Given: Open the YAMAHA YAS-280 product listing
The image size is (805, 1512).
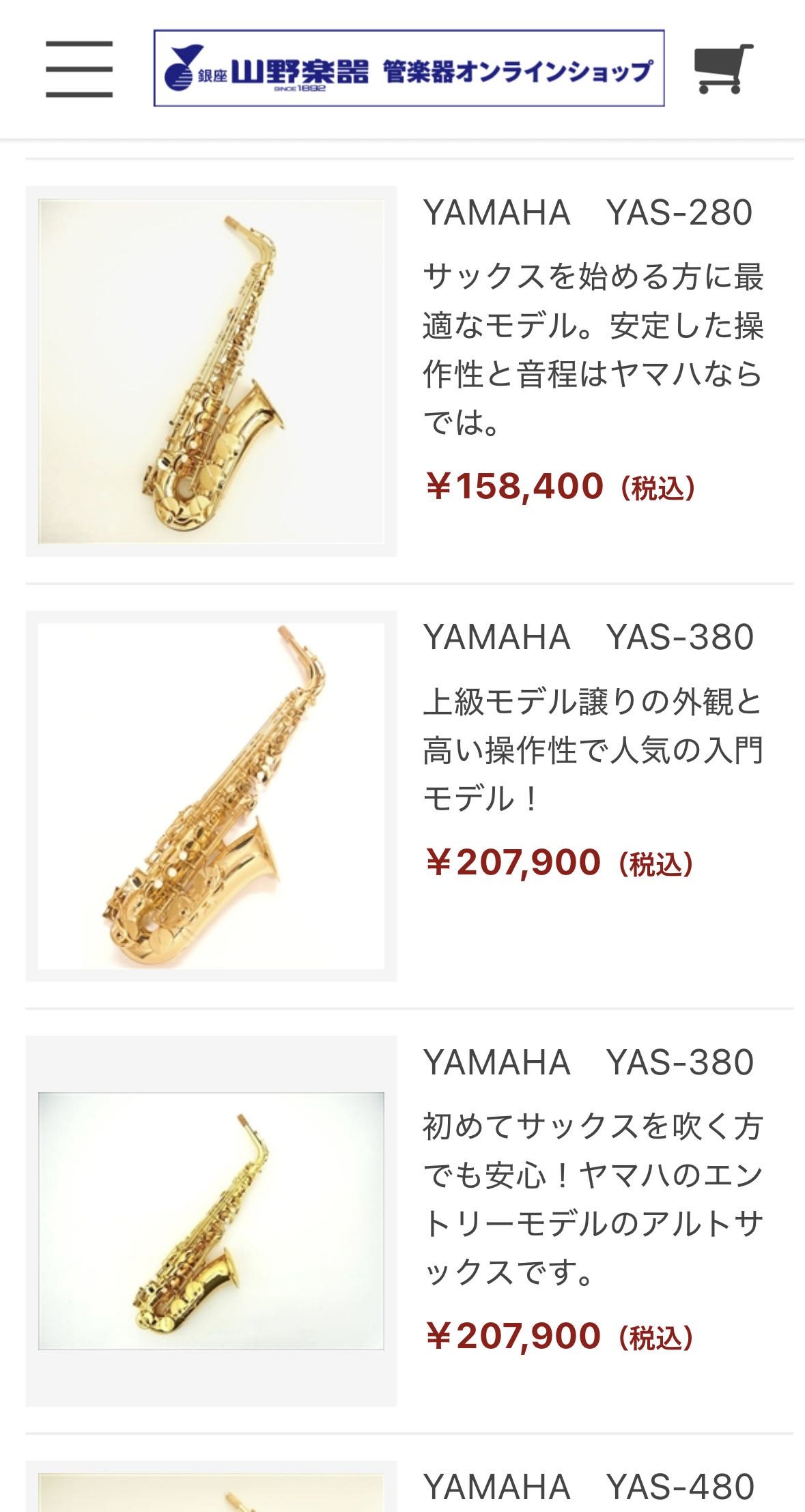Looking at the screenshot, I should 410,371.
